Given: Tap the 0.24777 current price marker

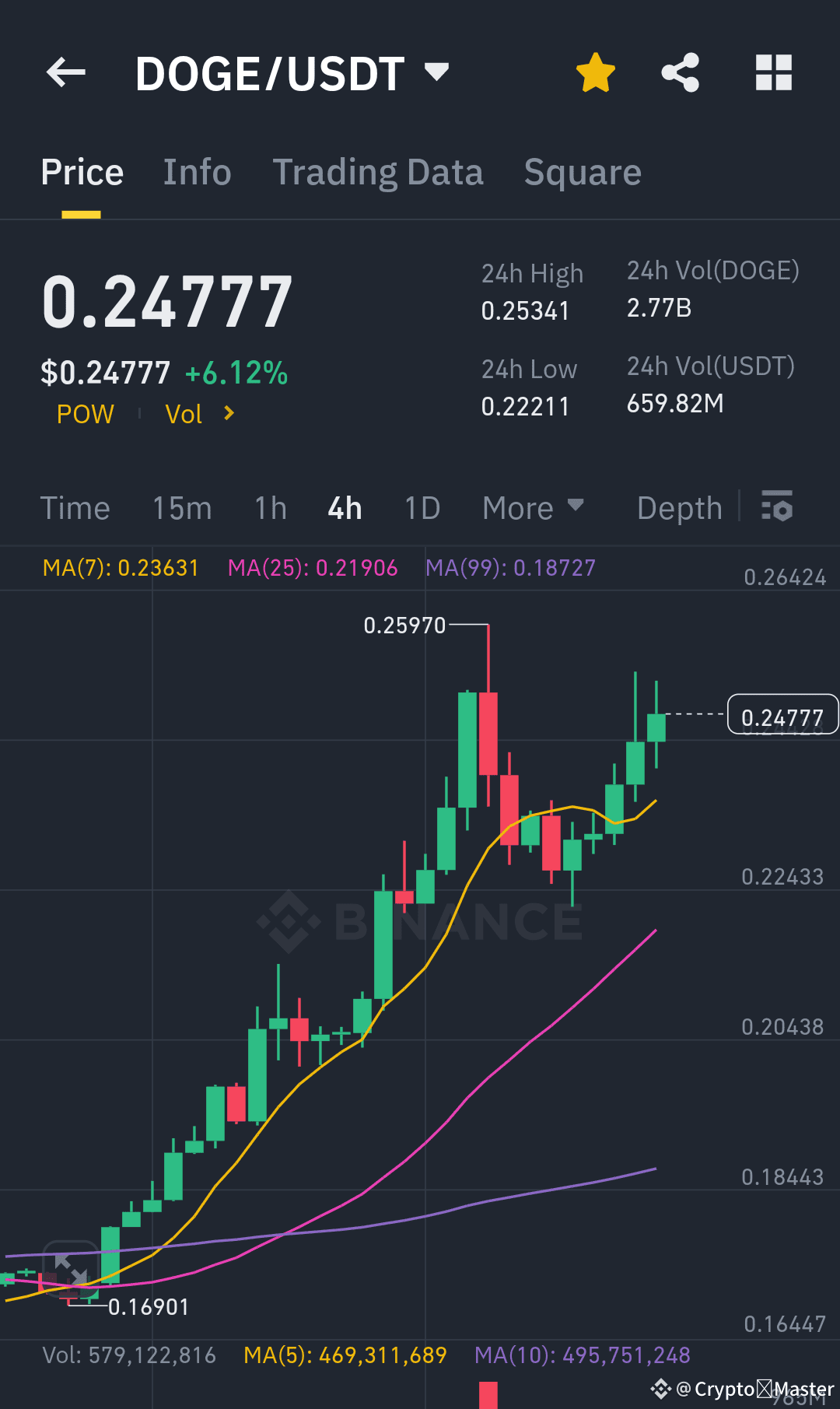Looking at the screenshot, I should coord(782,714).
